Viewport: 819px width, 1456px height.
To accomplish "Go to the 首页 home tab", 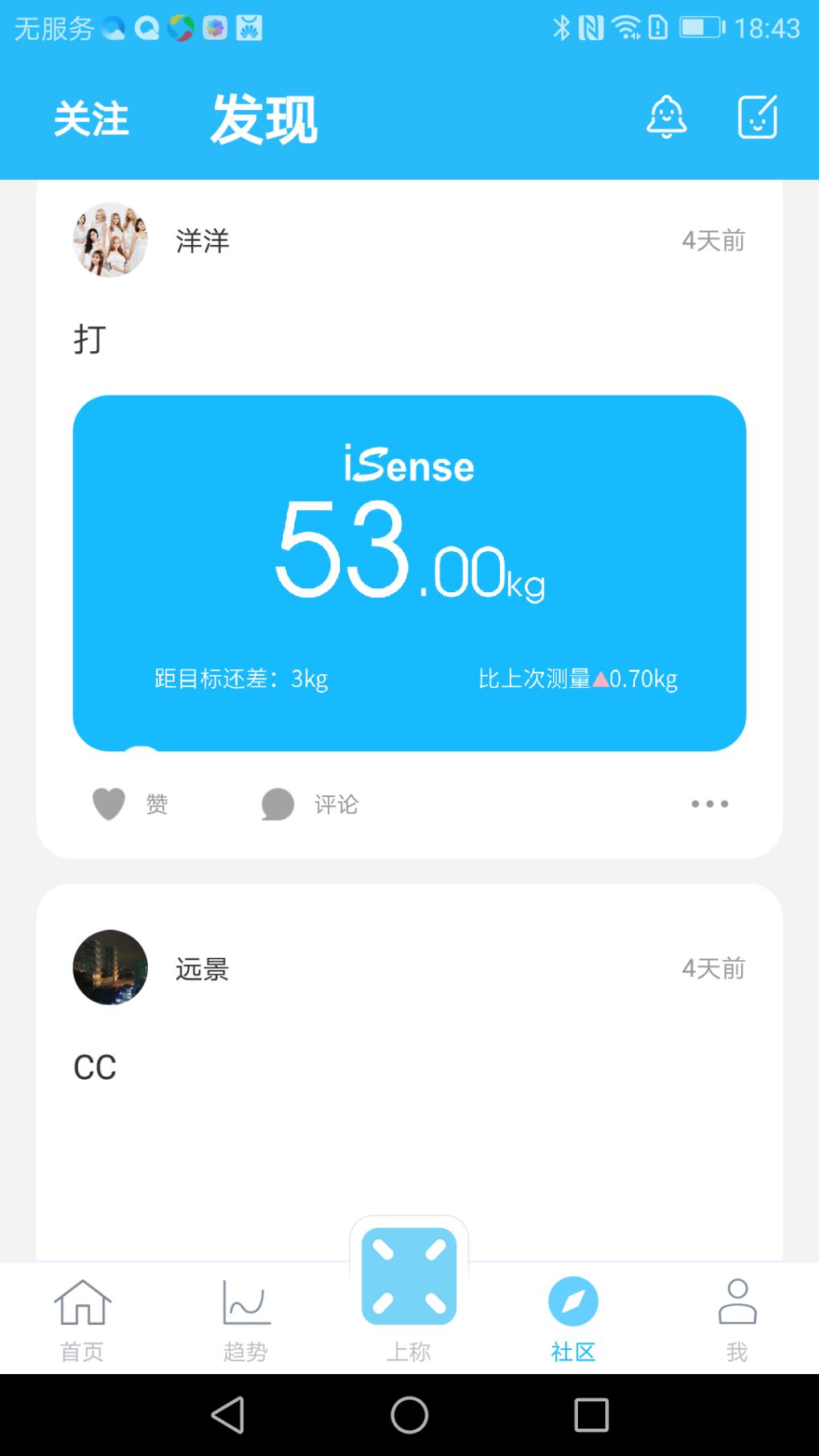I will tap(82, 1319).
